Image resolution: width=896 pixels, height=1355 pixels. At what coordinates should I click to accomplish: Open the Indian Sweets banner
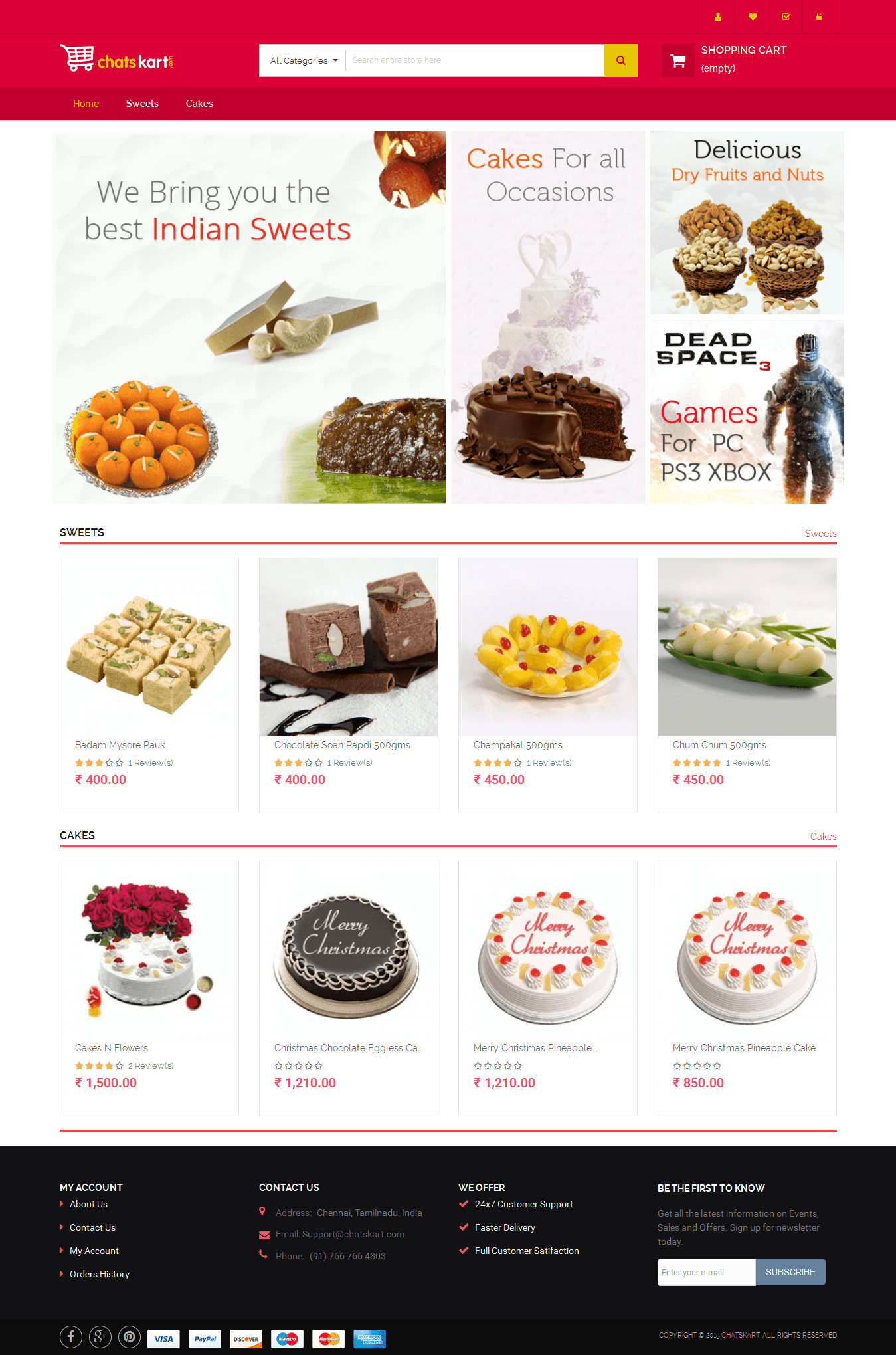tap(249, 317)
